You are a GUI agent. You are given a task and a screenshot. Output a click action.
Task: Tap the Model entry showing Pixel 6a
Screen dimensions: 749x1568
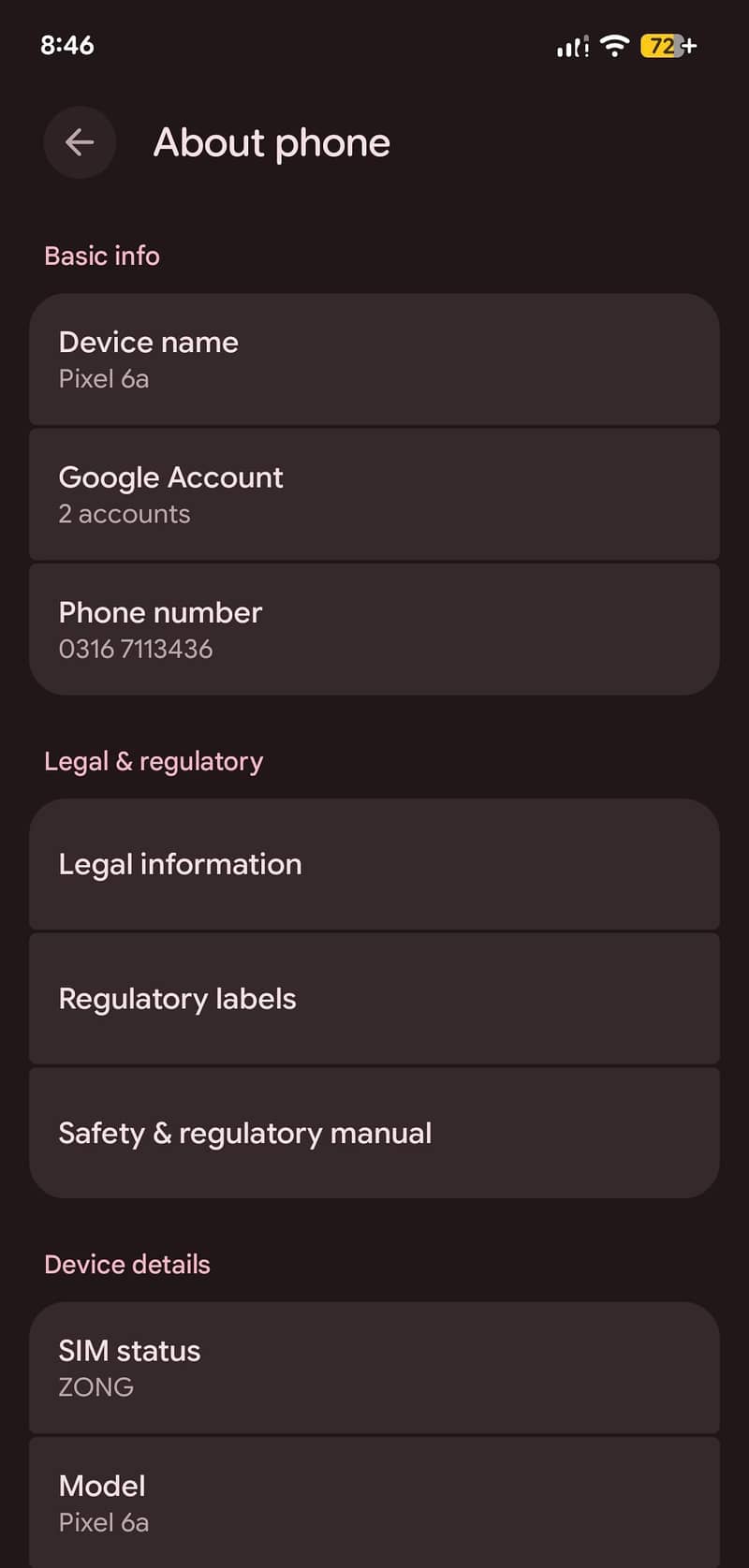pyautogui.click(x=374, y=1502)
